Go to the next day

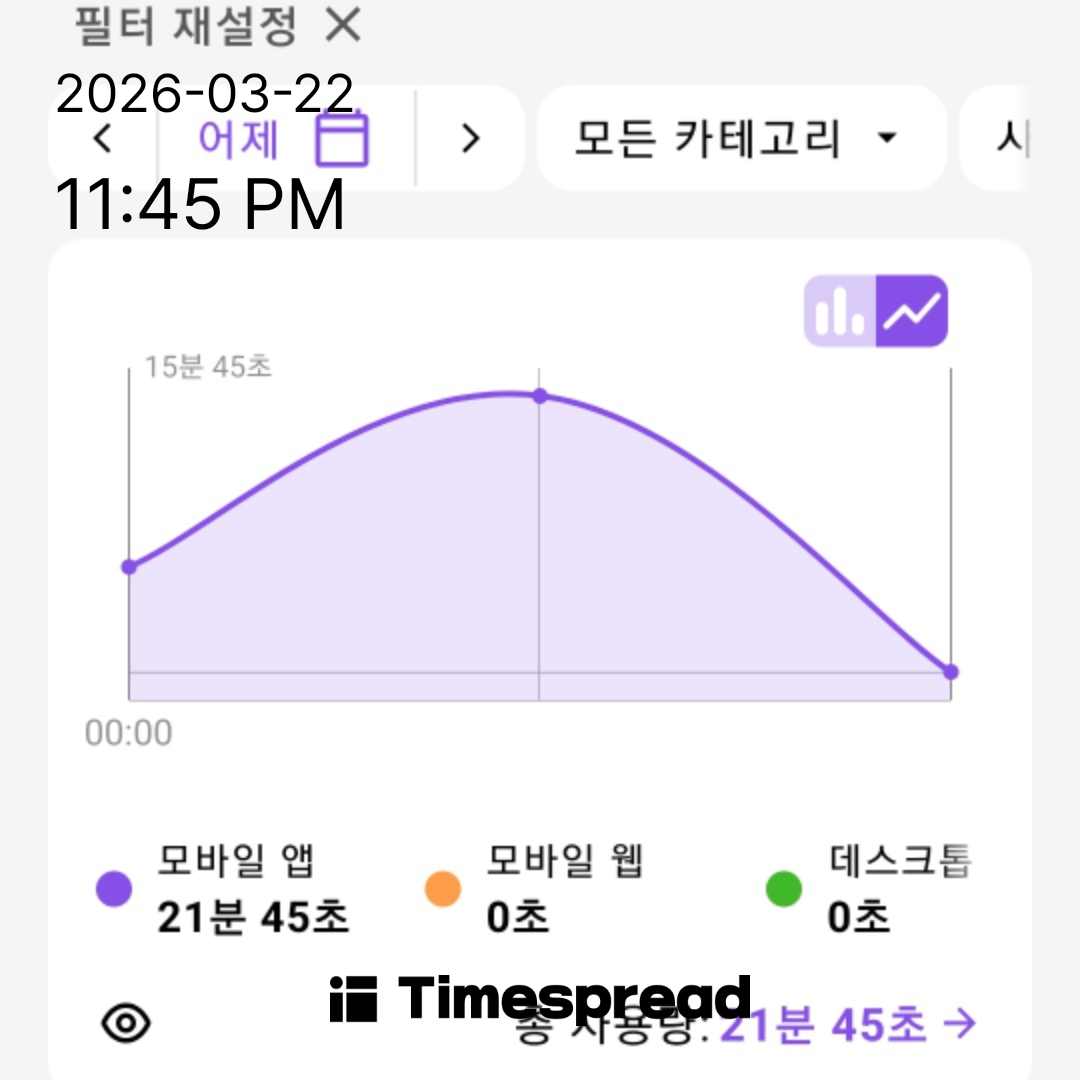(x=470, y=139)
